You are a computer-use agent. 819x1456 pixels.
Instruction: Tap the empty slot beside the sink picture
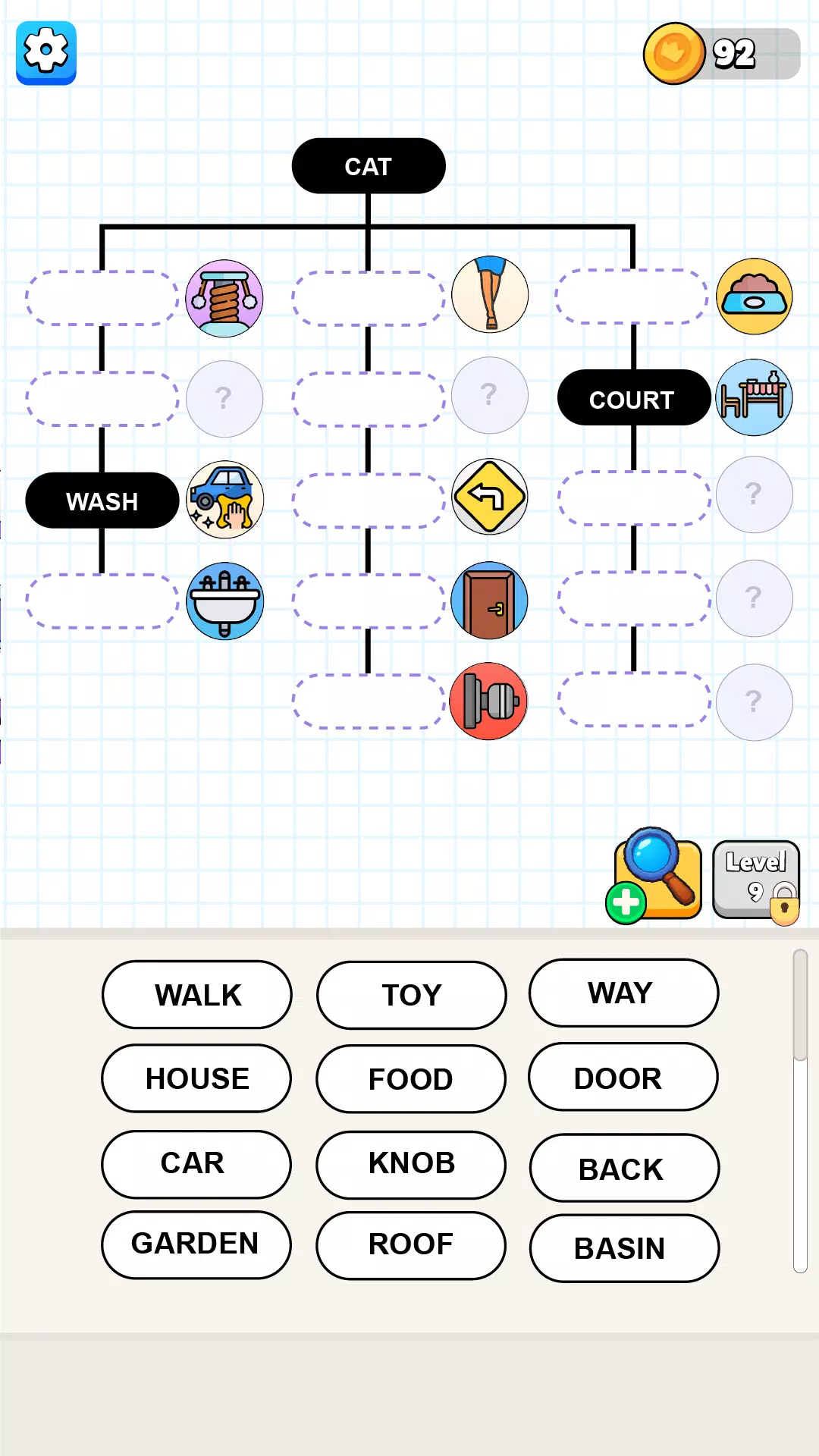[102, 601]
